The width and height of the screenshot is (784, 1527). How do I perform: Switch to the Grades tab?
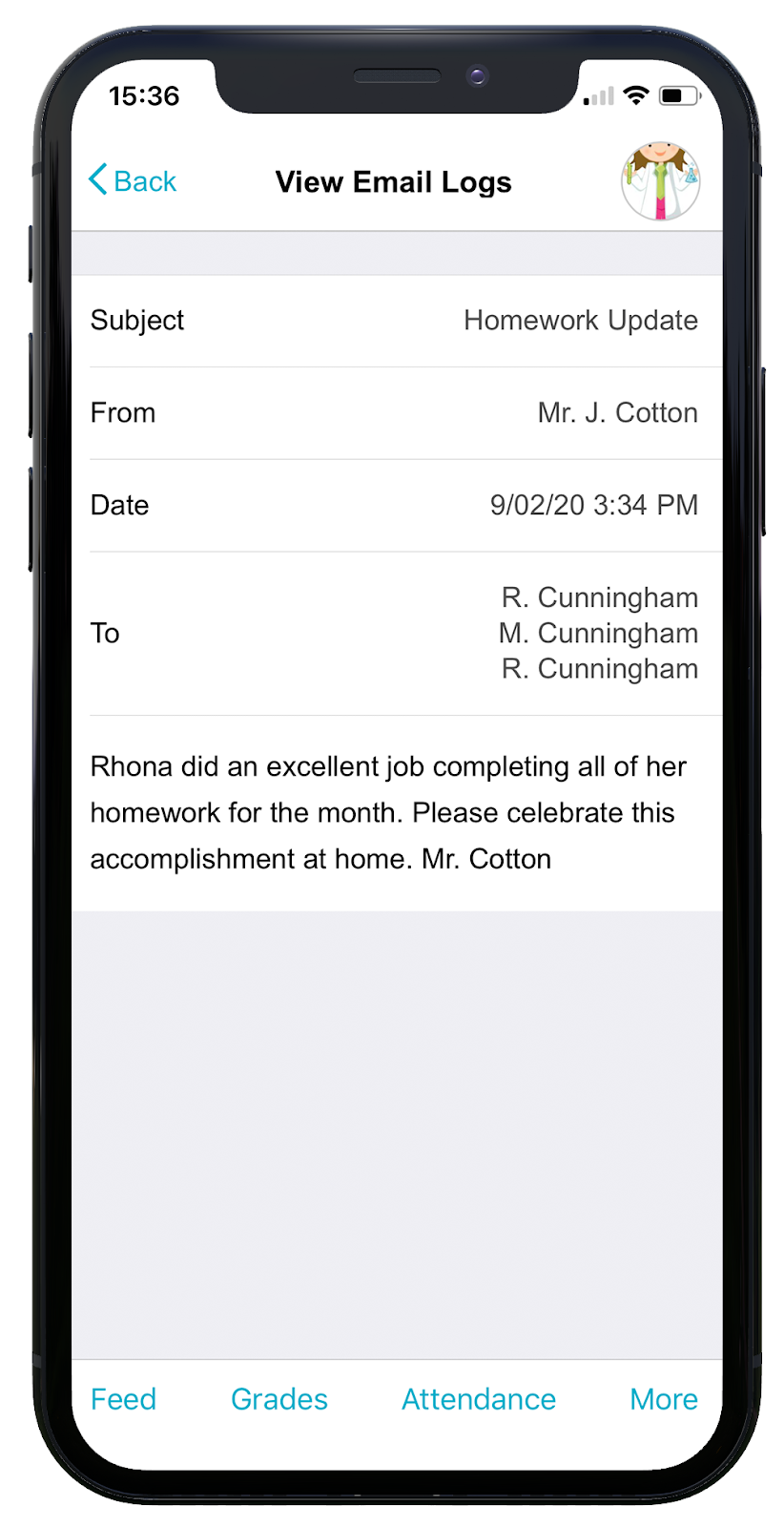tap(279, 1399)
